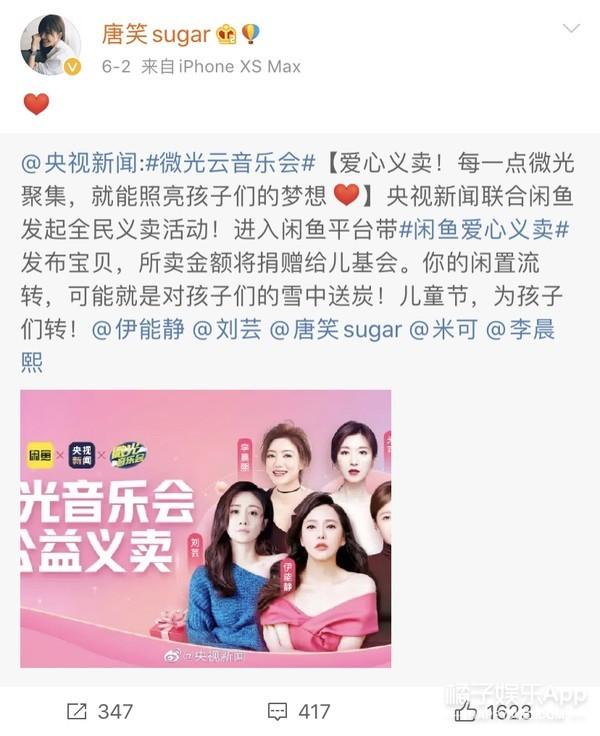Open the 417 comments
The width and height of the screenshot is (600, 736).
point(300,711)
